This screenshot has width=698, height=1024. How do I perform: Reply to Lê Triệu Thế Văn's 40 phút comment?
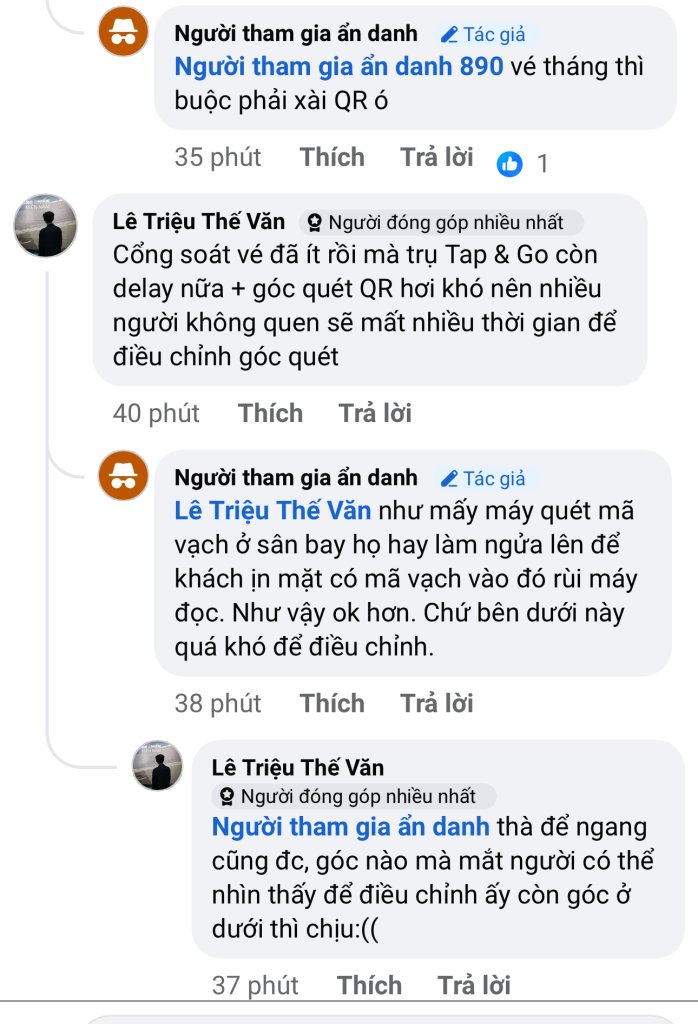tap(375, 413)
